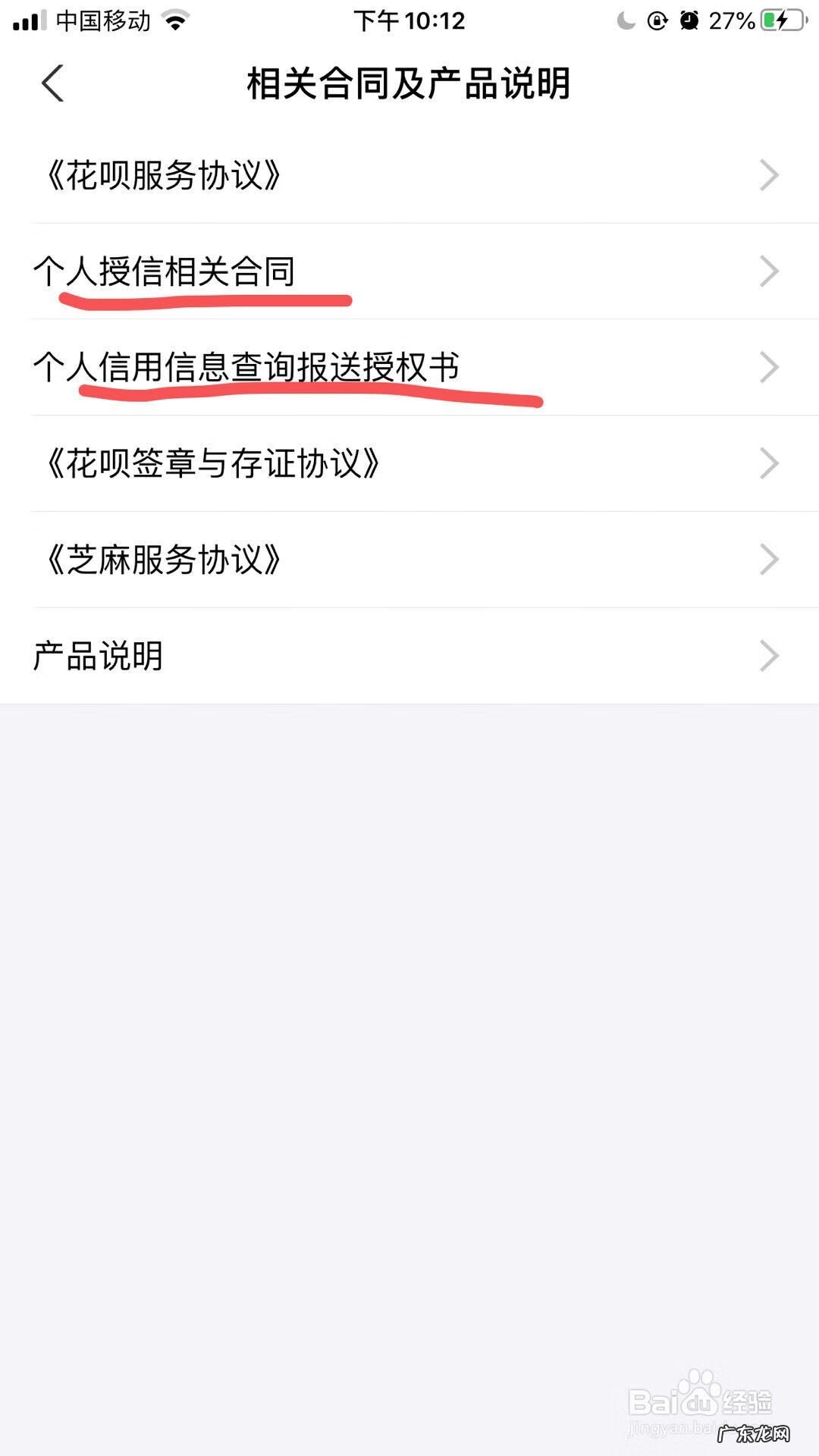Viewport: 819px width, 1456px height.
Task: Select the 个人授信相关合同 list entry
Action: (167, 271)
